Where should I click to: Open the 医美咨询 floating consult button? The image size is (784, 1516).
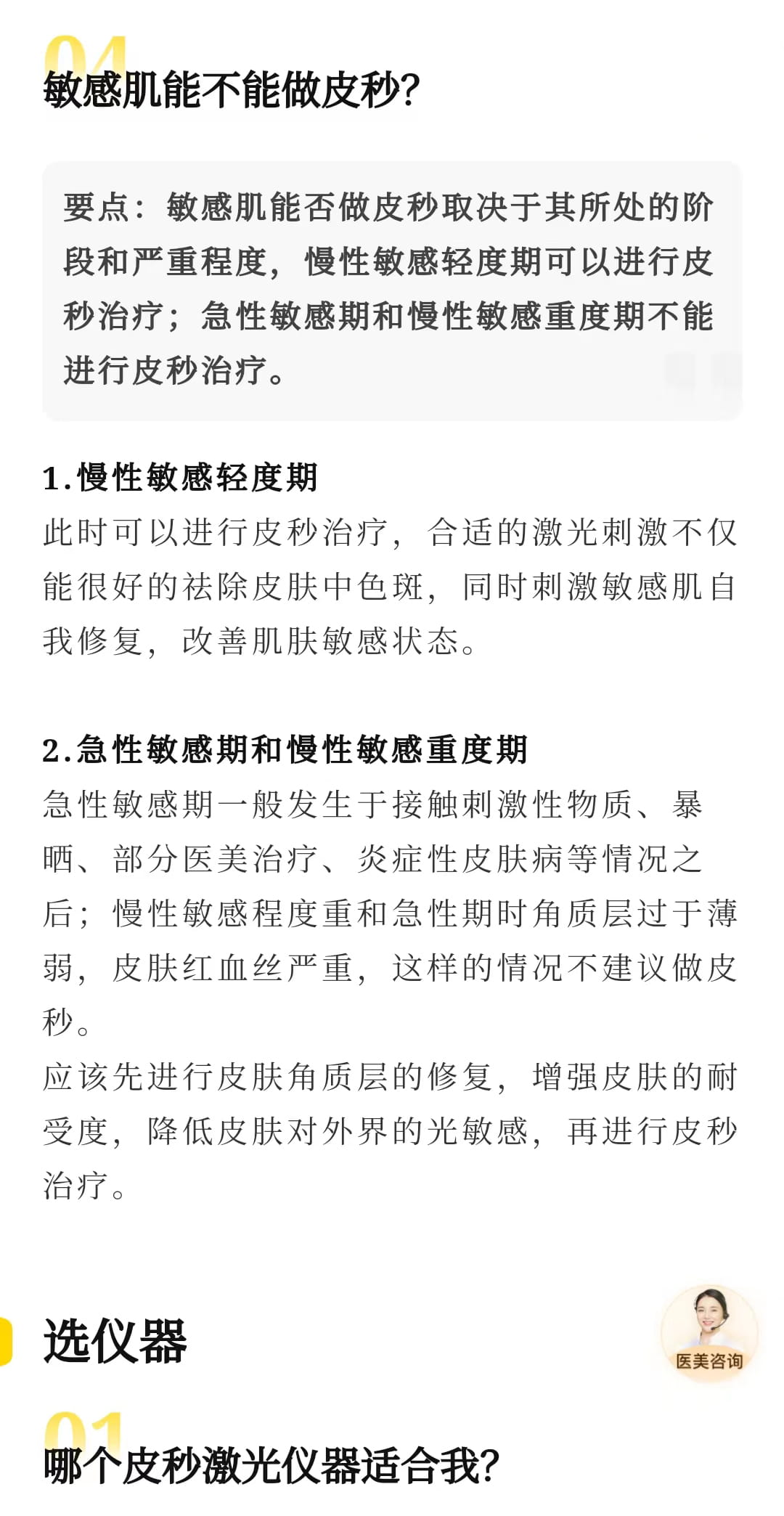point(709,1332)
